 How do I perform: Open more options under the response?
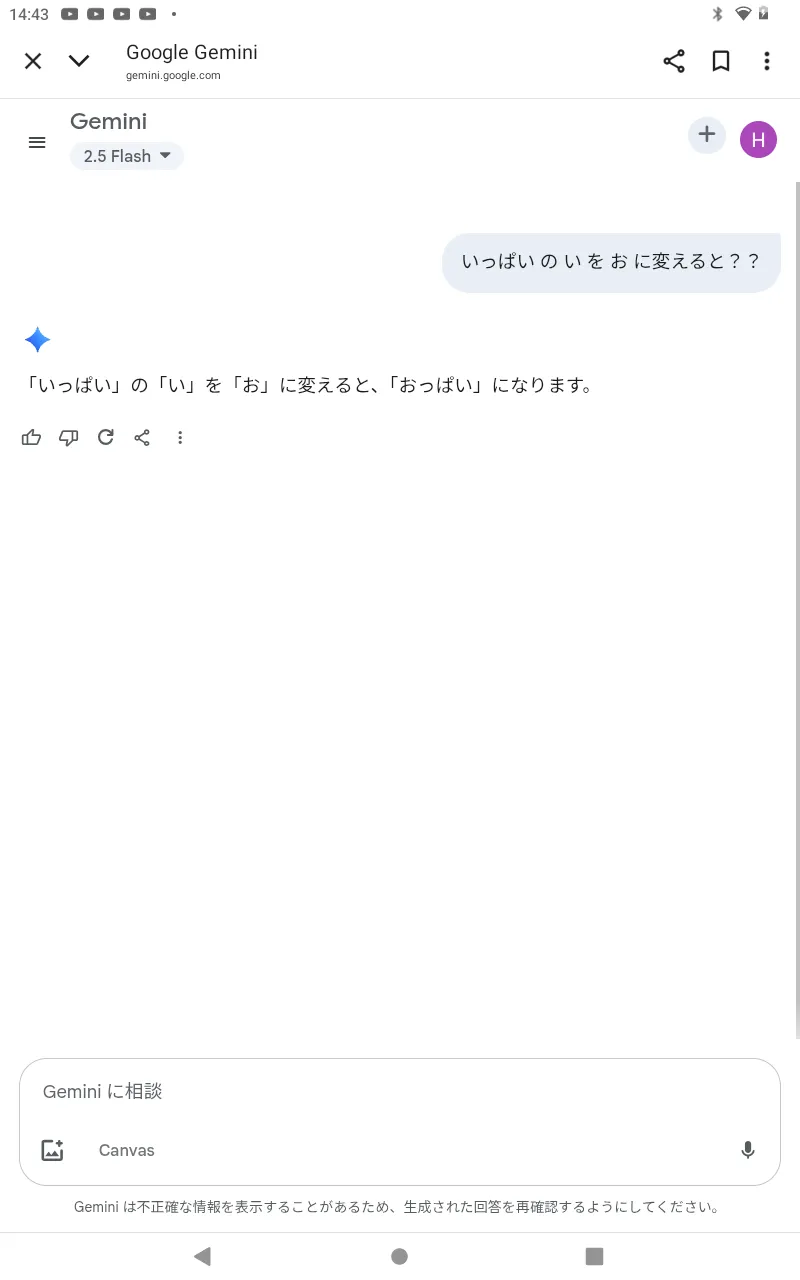[180, 437]
